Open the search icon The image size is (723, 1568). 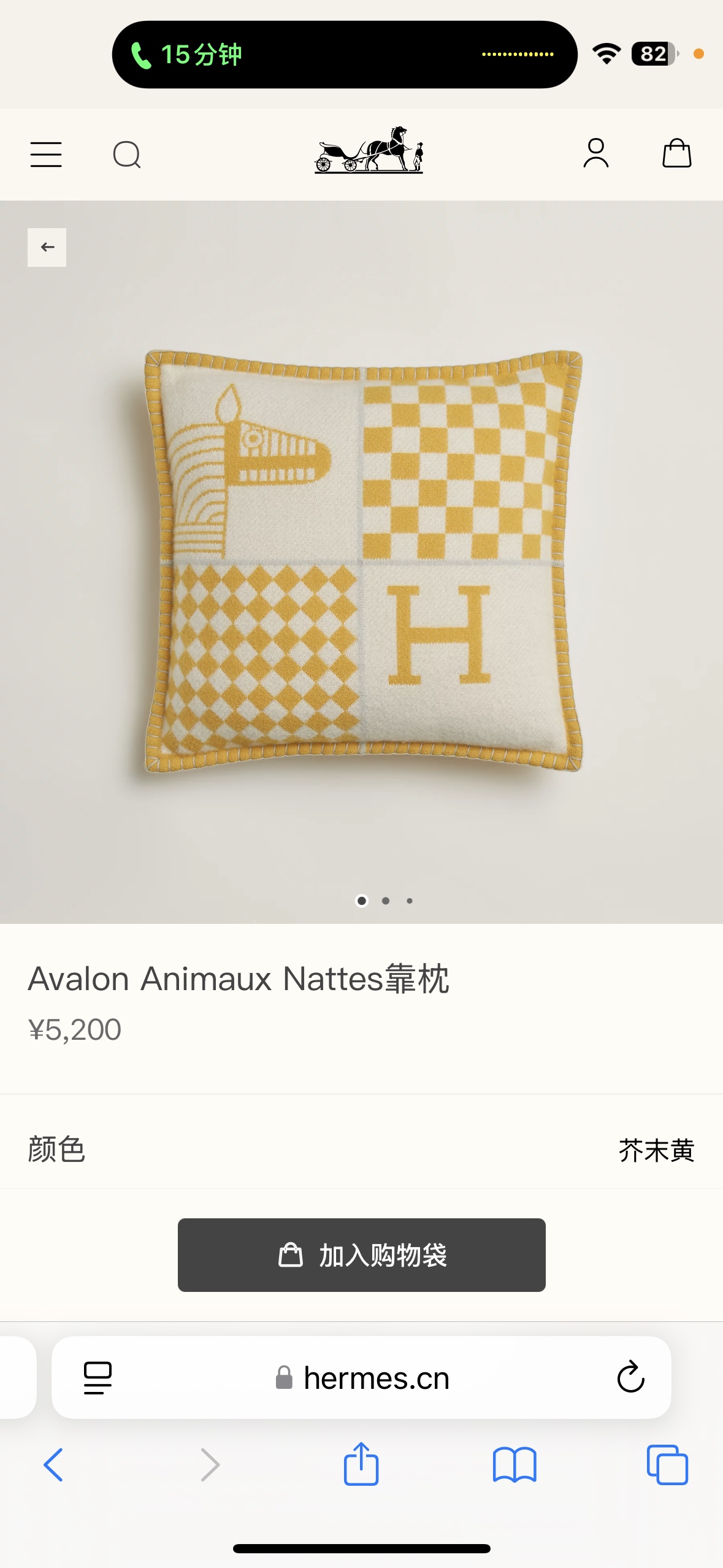click(127, 154)
